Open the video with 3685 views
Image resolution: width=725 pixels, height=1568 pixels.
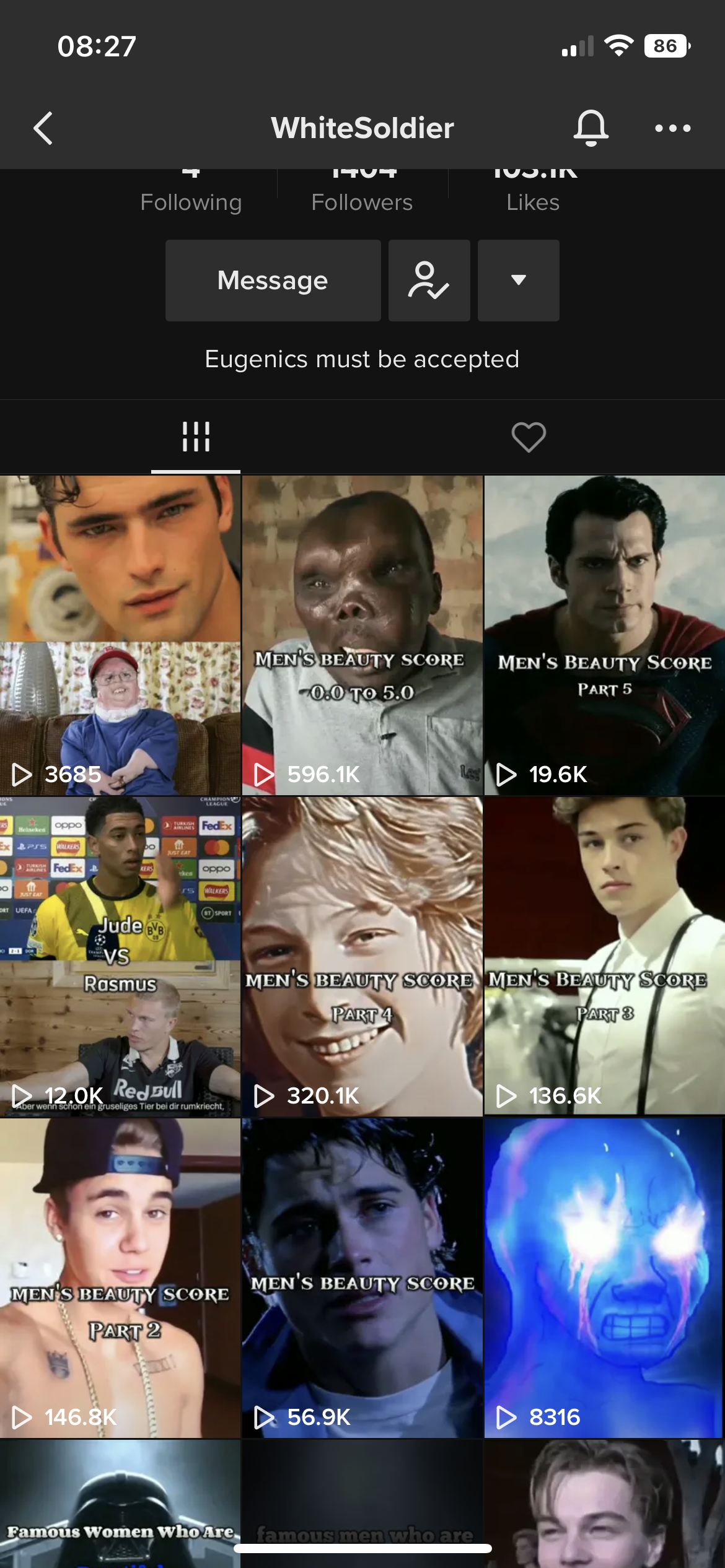(120, 635)
